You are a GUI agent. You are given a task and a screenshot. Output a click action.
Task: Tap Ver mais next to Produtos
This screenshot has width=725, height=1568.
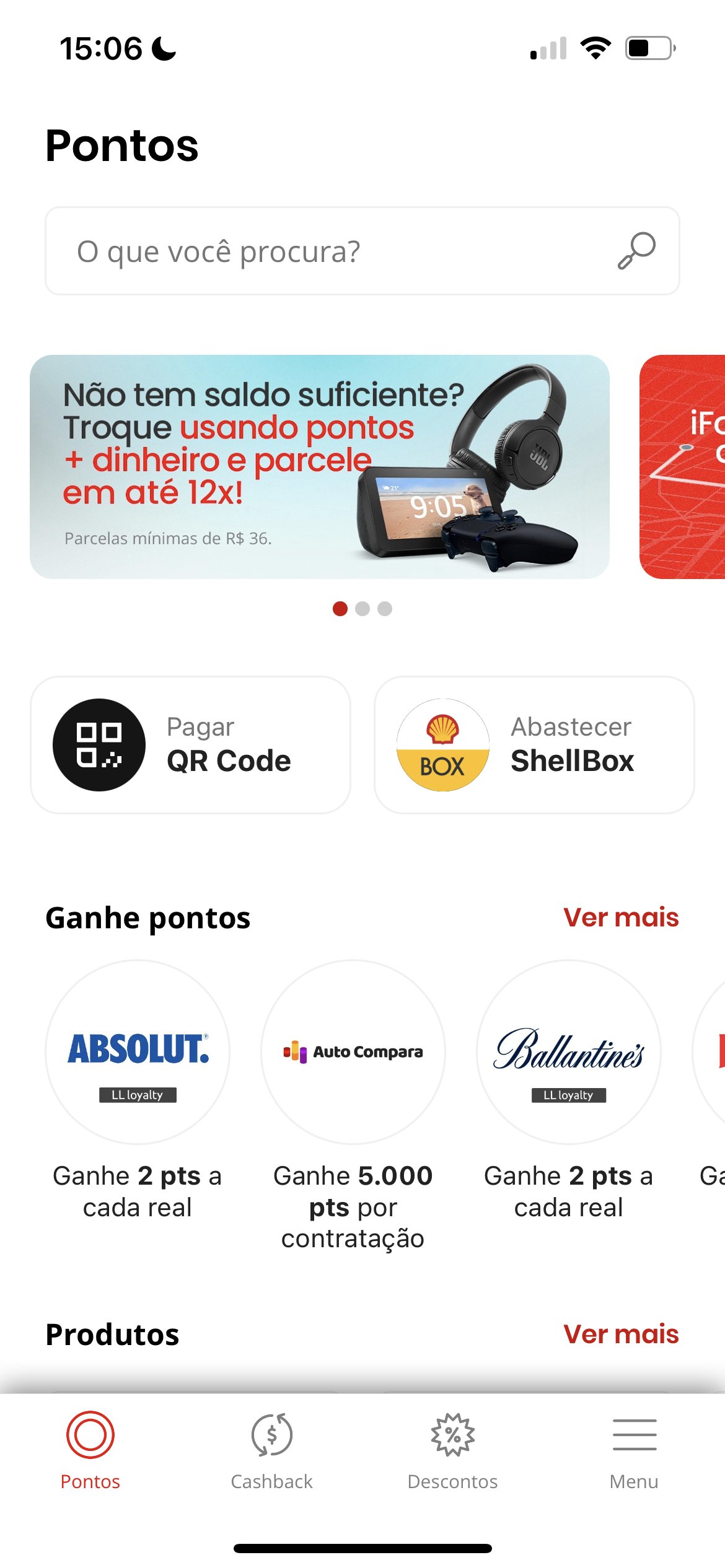pyautogui.click(x=621, y=1334)
